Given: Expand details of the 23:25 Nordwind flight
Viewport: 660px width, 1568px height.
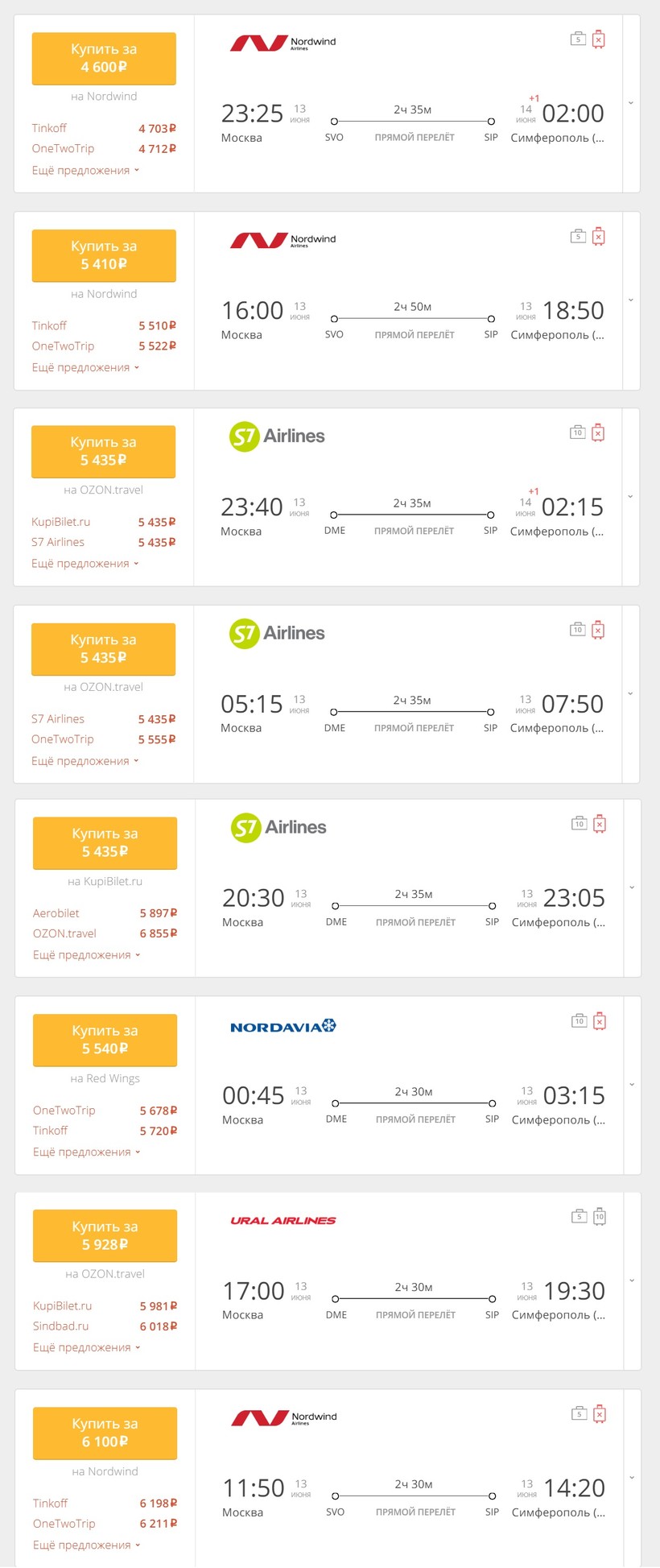Looking at the screenshot, I should [631, 103].
